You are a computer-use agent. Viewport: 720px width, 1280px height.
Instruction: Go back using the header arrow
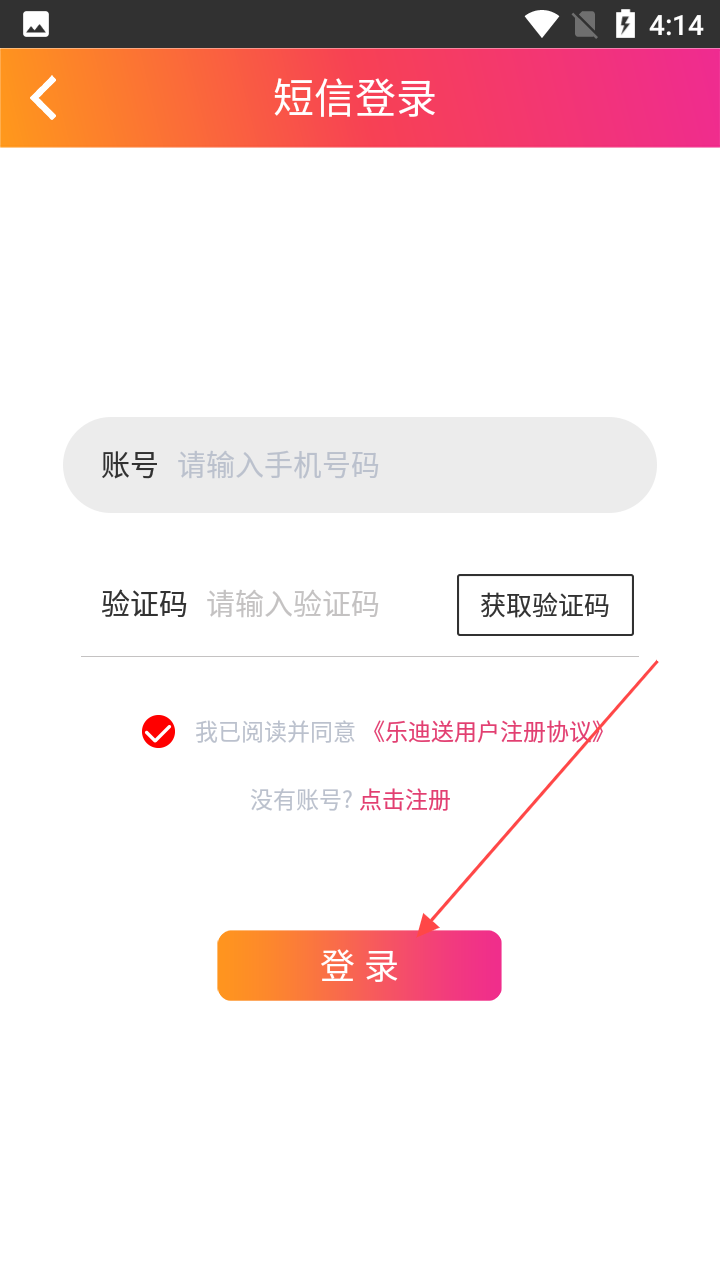point(43,98)
